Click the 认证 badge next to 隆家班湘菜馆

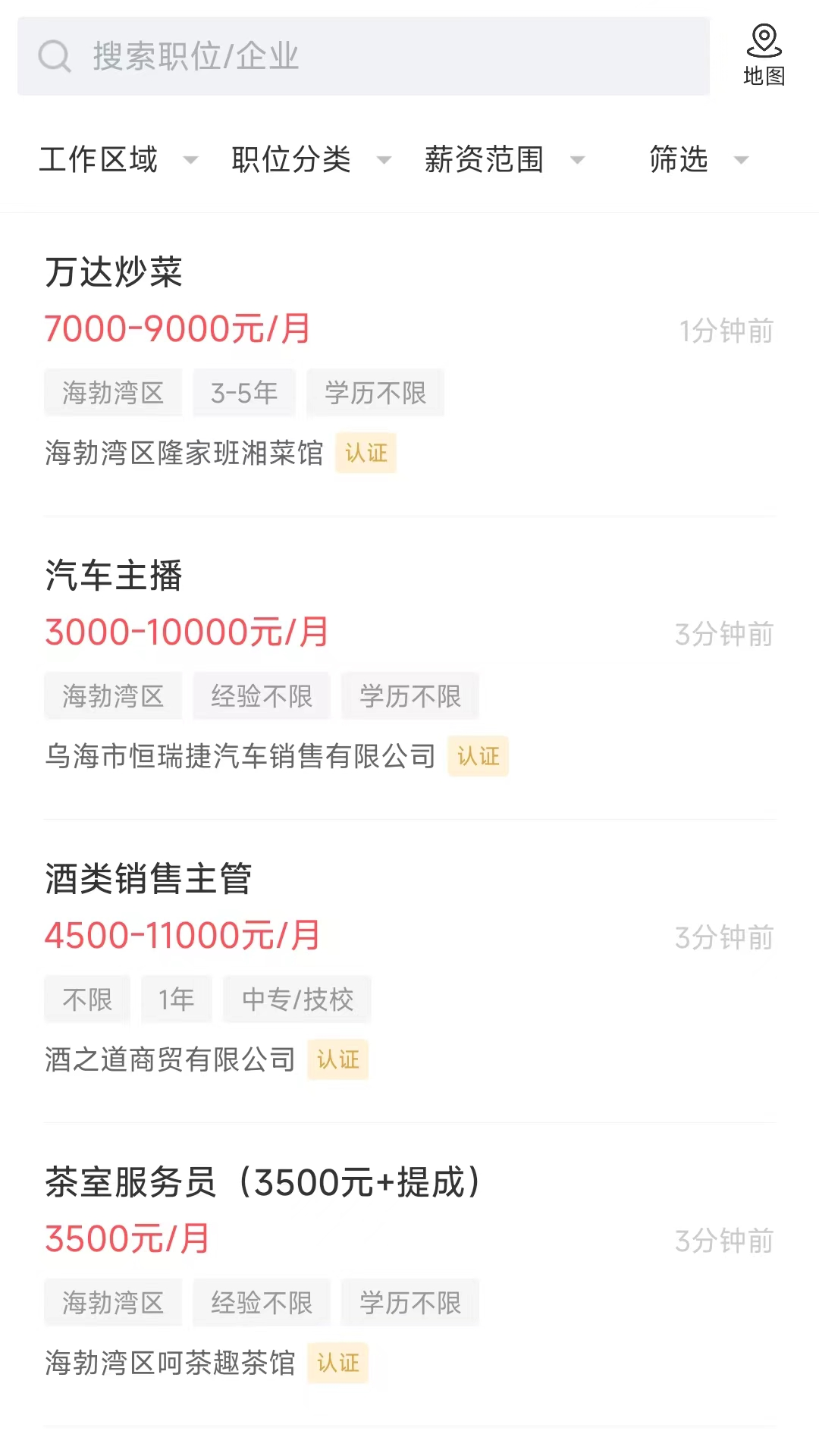[366, 453]
